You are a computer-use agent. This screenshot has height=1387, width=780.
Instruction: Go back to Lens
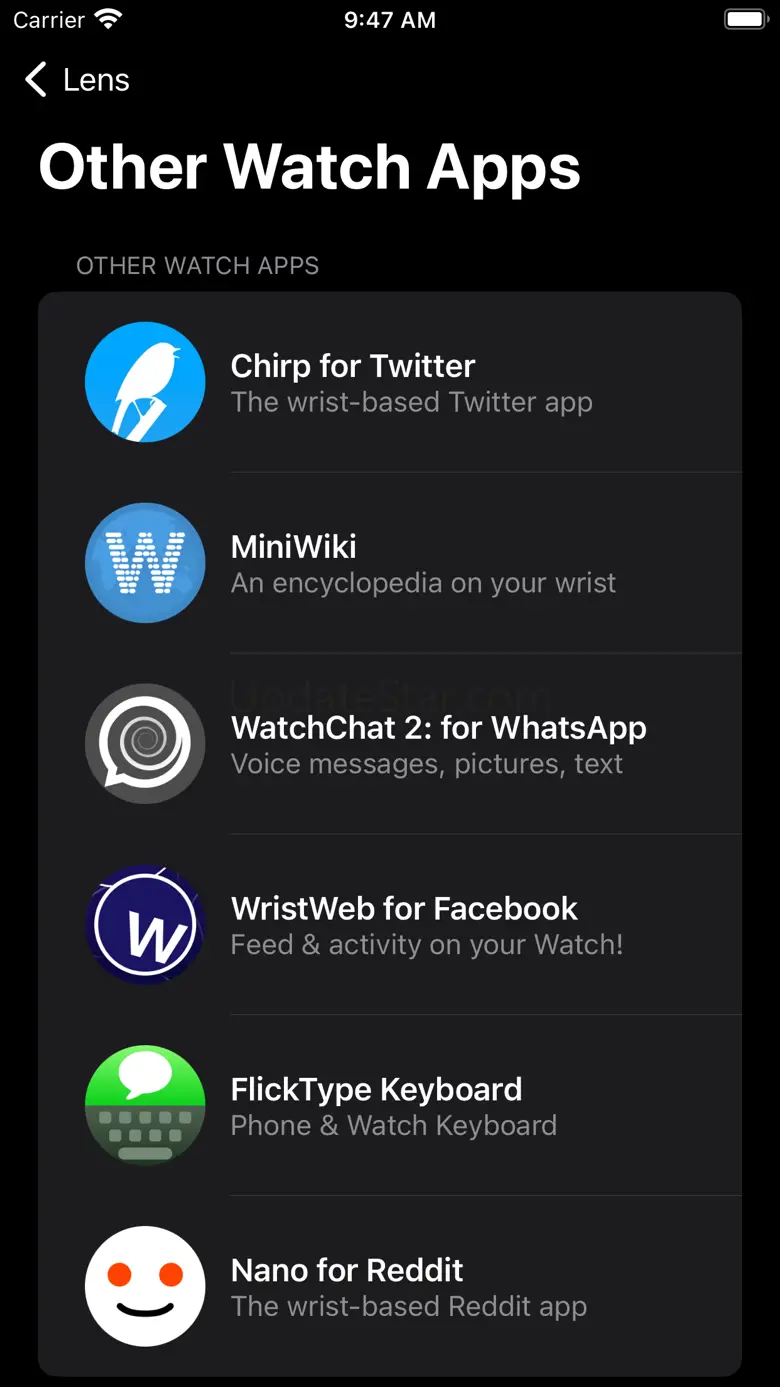[x=77, y=80]
